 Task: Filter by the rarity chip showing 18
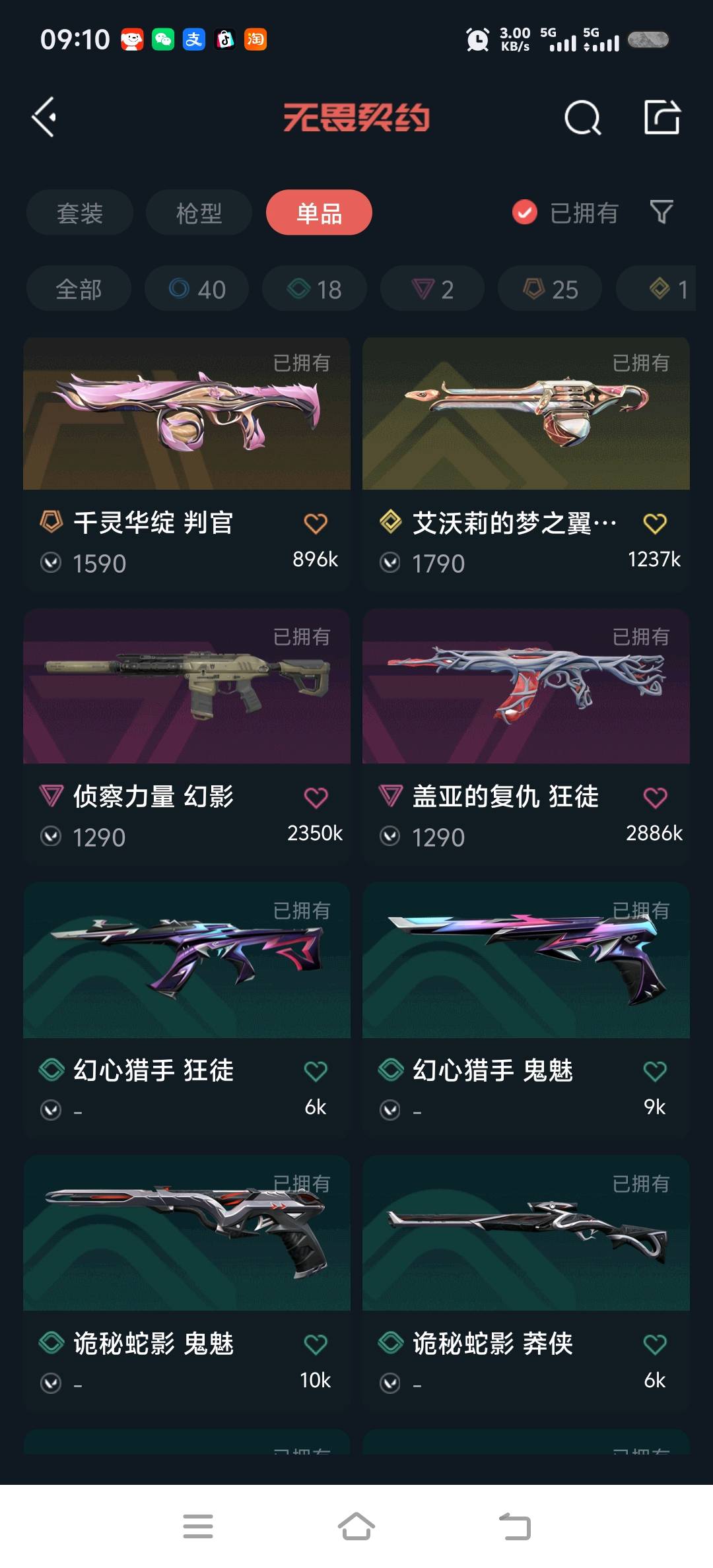314,289
